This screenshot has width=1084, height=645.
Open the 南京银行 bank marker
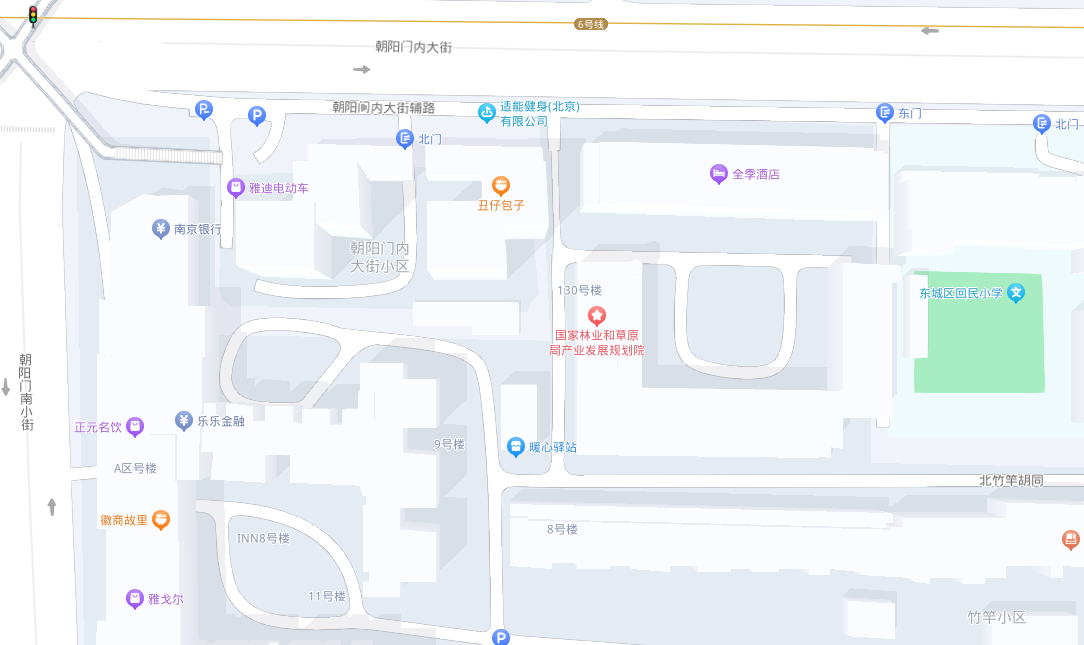pos(160,229)
